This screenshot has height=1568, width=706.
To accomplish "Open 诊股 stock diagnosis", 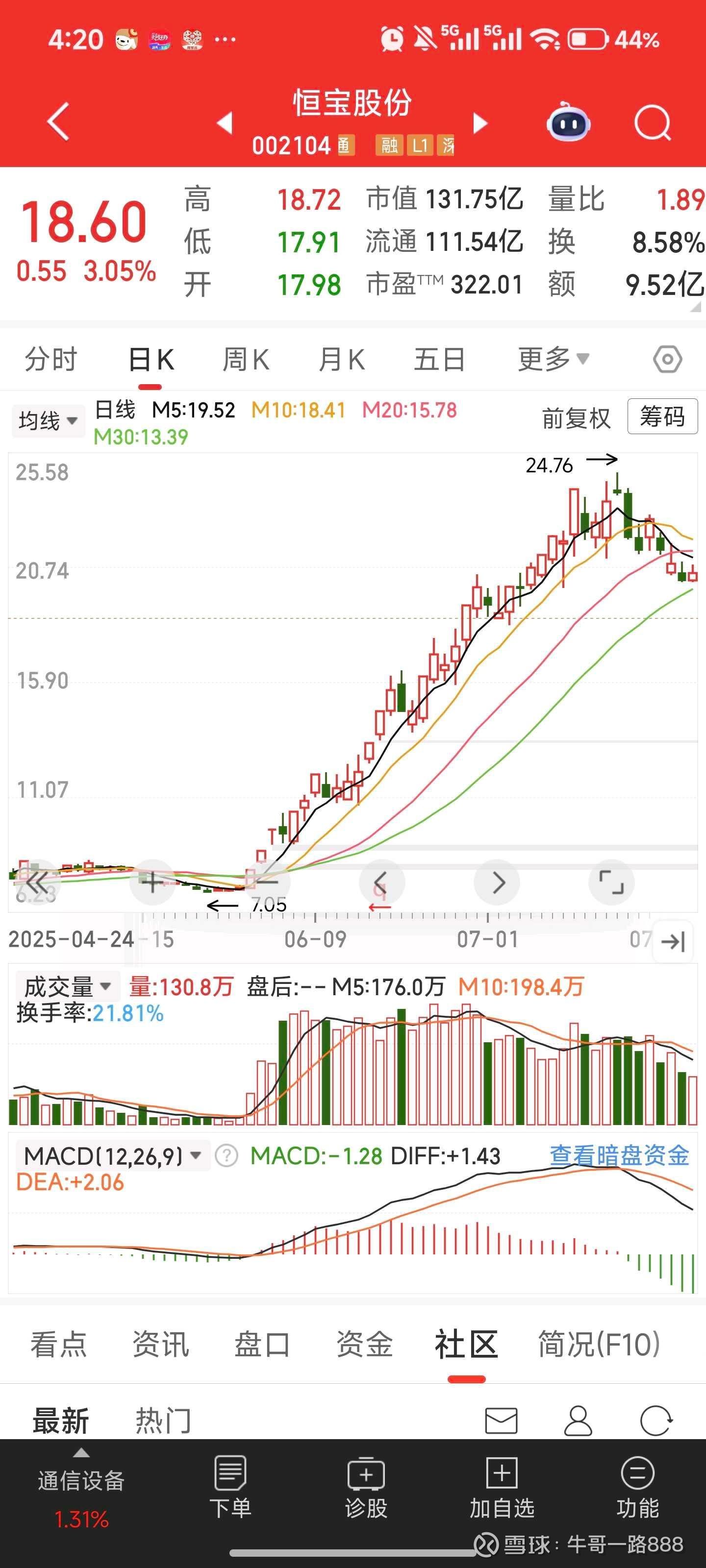I will 366,1487.
